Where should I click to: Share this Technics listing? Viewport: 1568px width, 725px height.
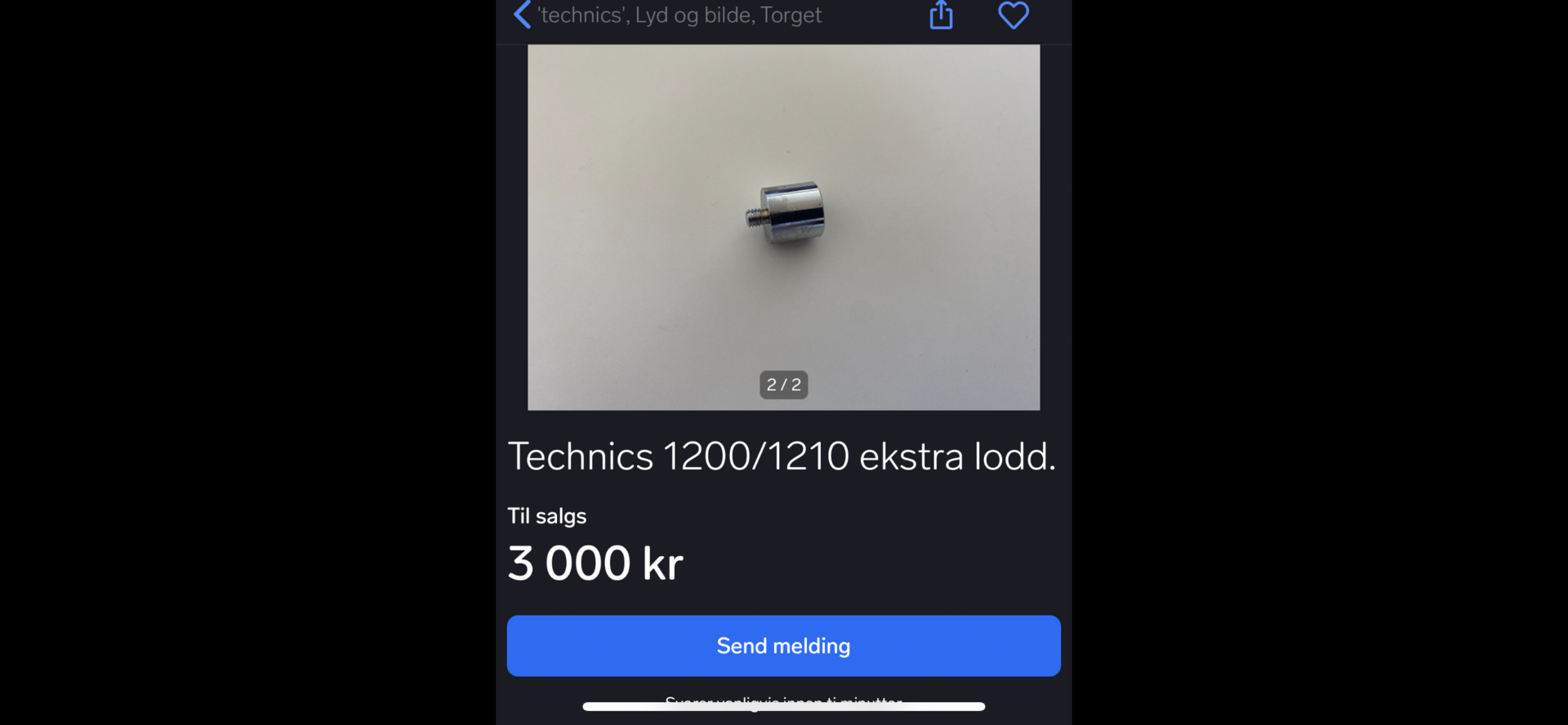click(941, 16)
